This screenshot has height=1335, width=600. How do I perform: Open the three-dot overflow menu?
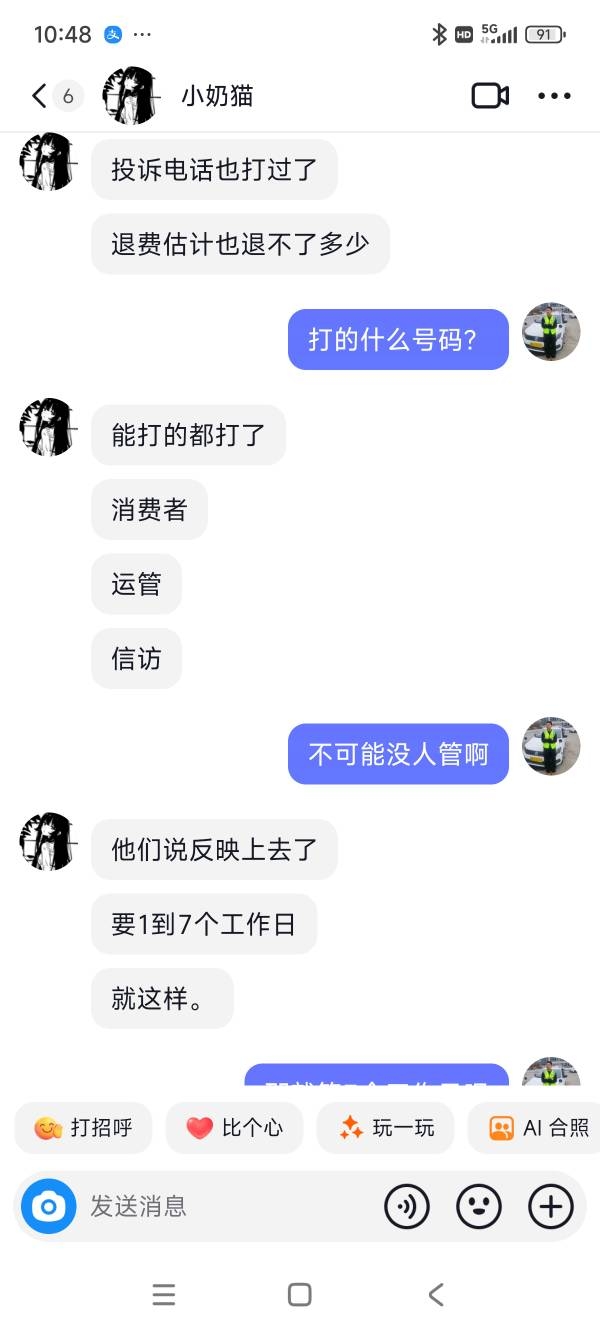pos(554,96)
